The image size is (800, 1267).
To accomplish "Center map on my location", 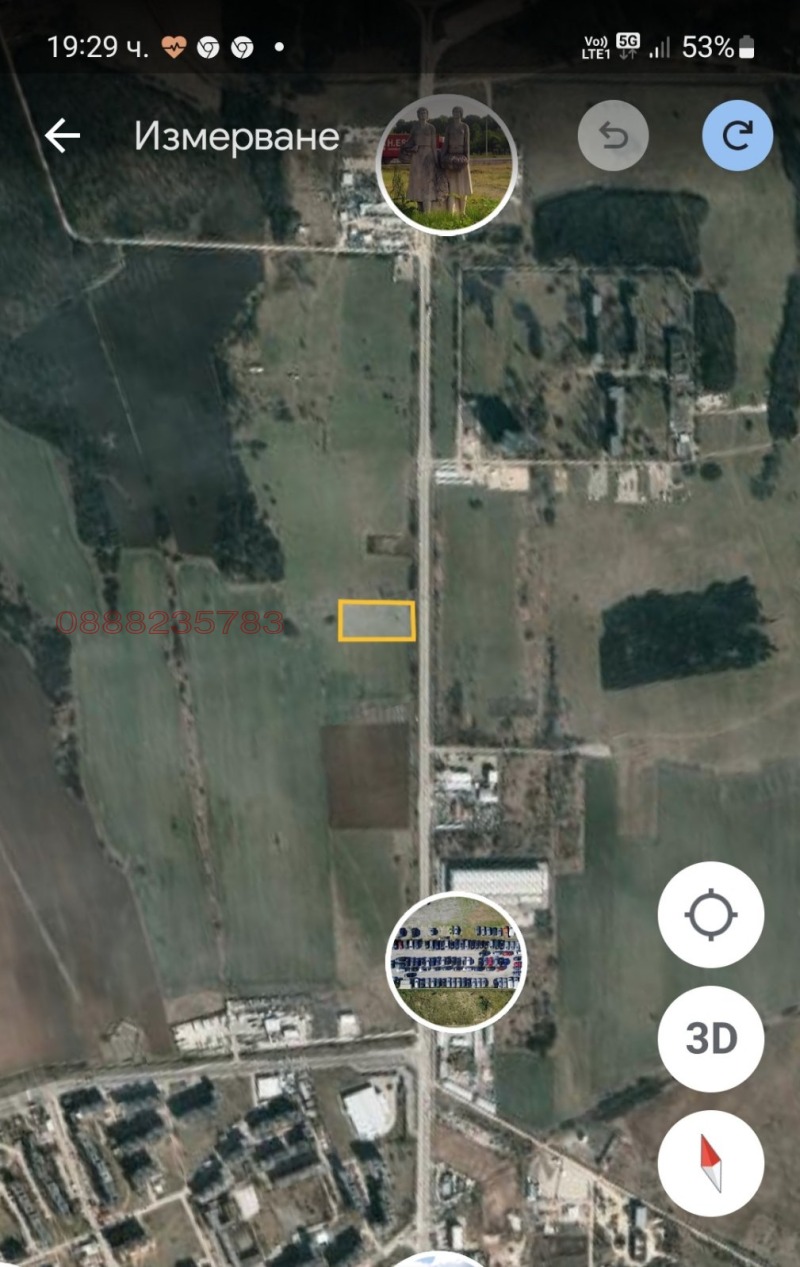I will click(711, 914).
